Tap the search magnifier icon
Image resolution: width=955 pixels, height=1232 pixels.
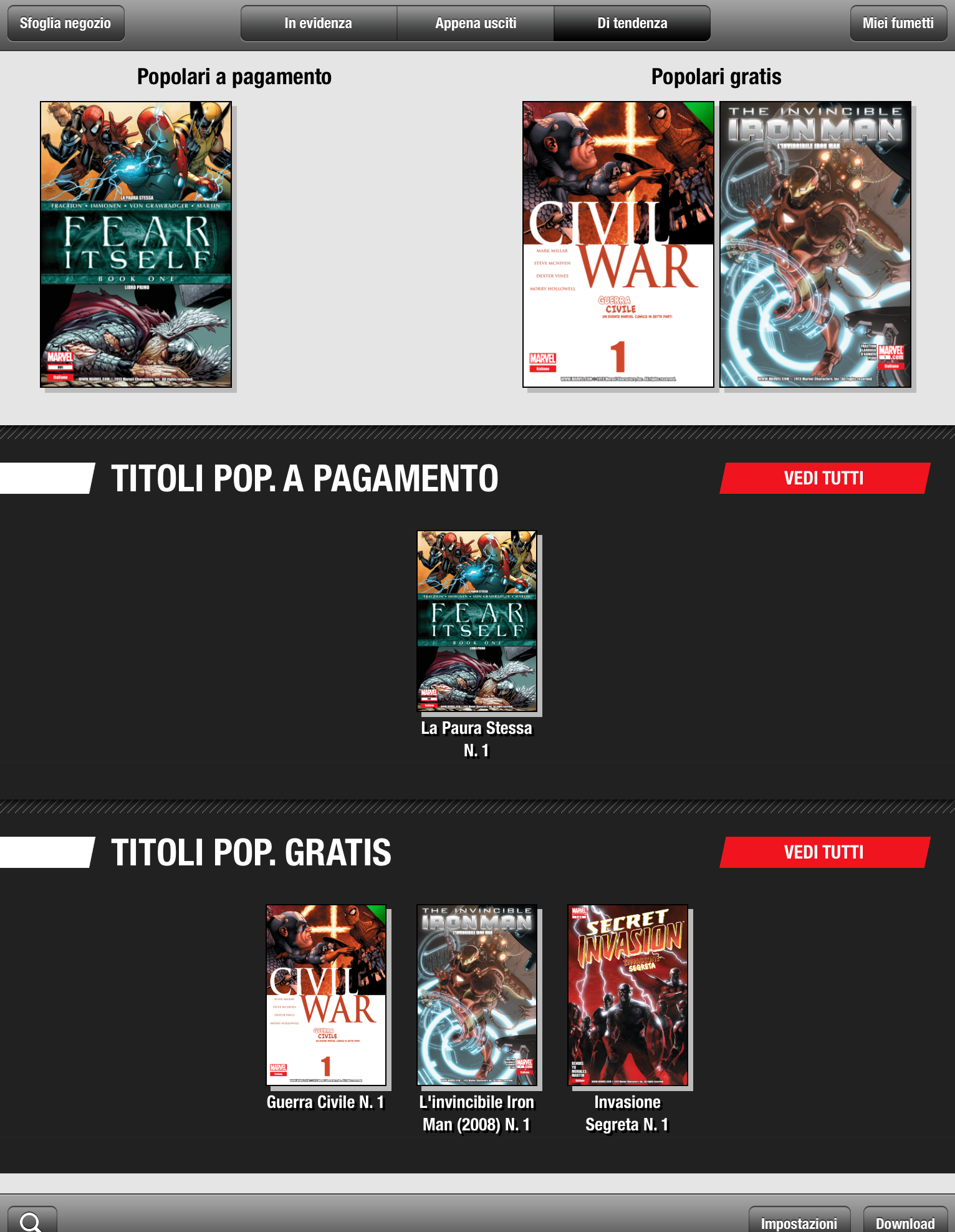pos(31,1221)
